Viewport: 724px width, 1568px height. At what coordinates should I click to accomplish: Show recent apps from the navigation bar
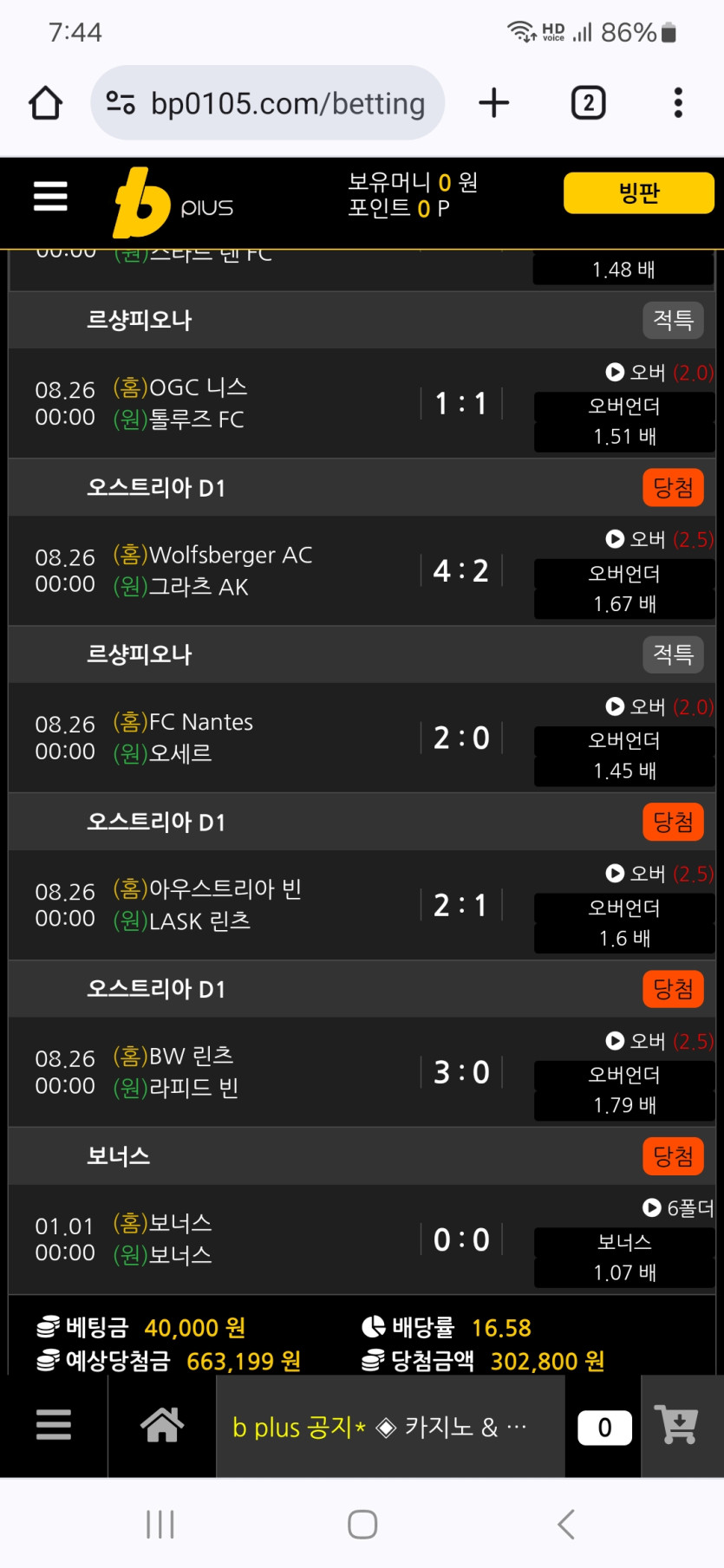click(x=160, y=1524)
